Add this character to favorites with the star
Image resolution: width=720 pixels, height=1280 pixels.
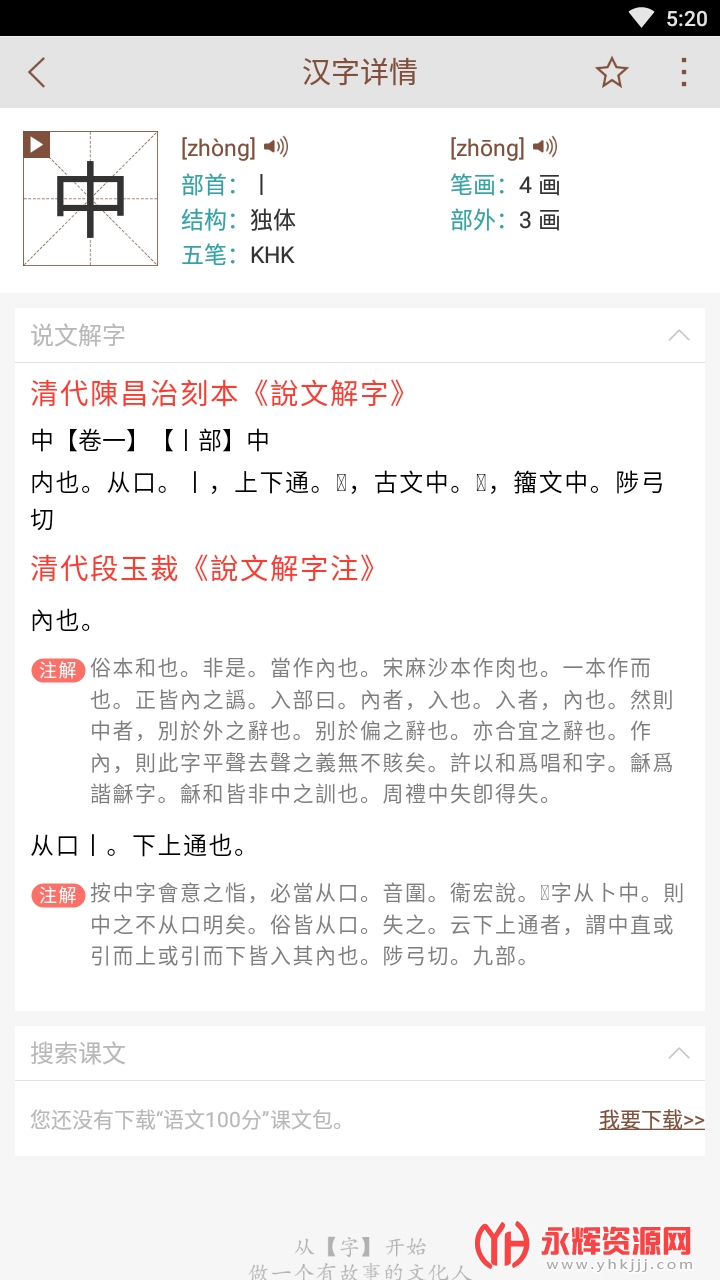pos(611,72)
